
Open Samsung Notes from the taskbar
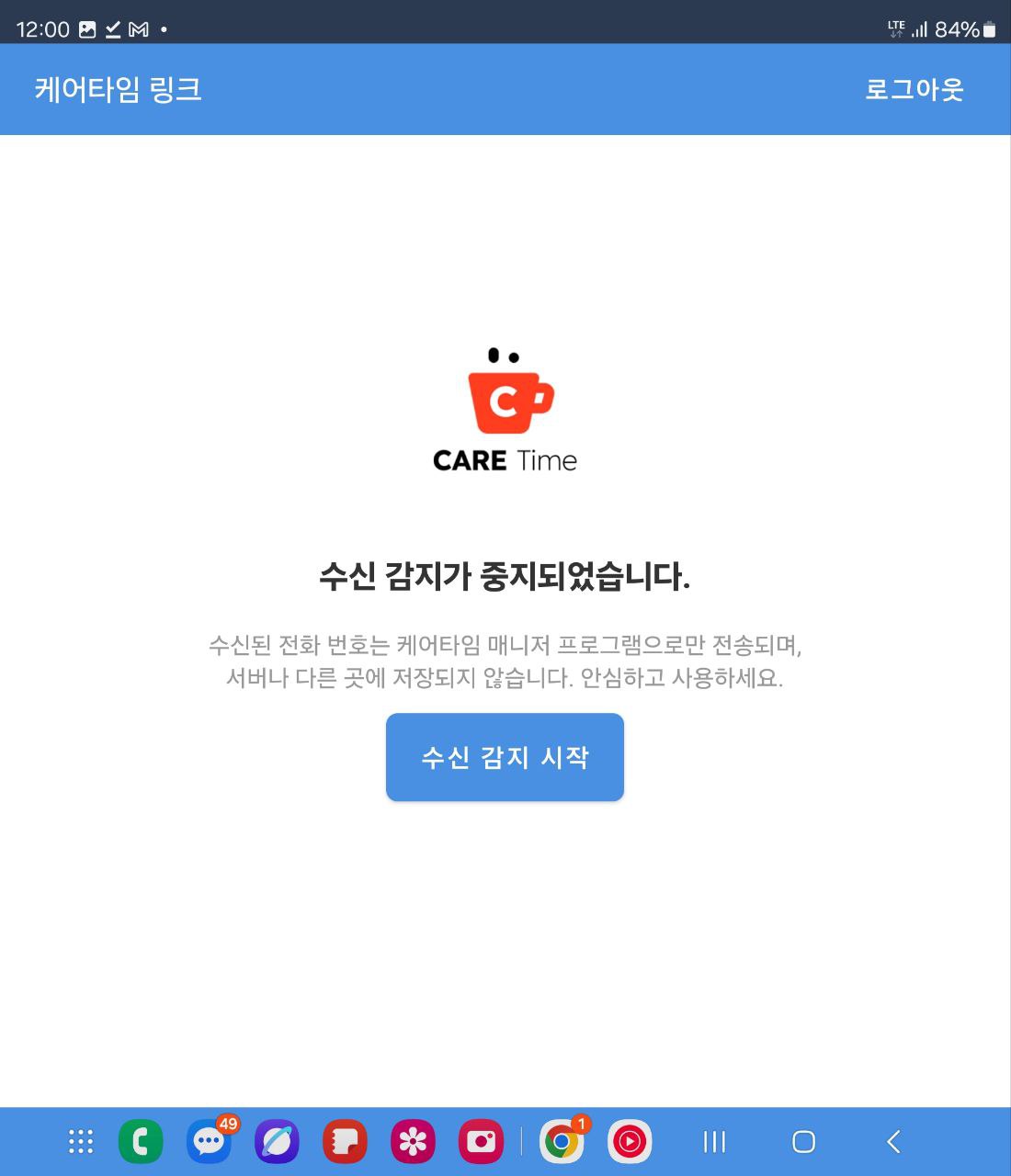click(345, 1143)
